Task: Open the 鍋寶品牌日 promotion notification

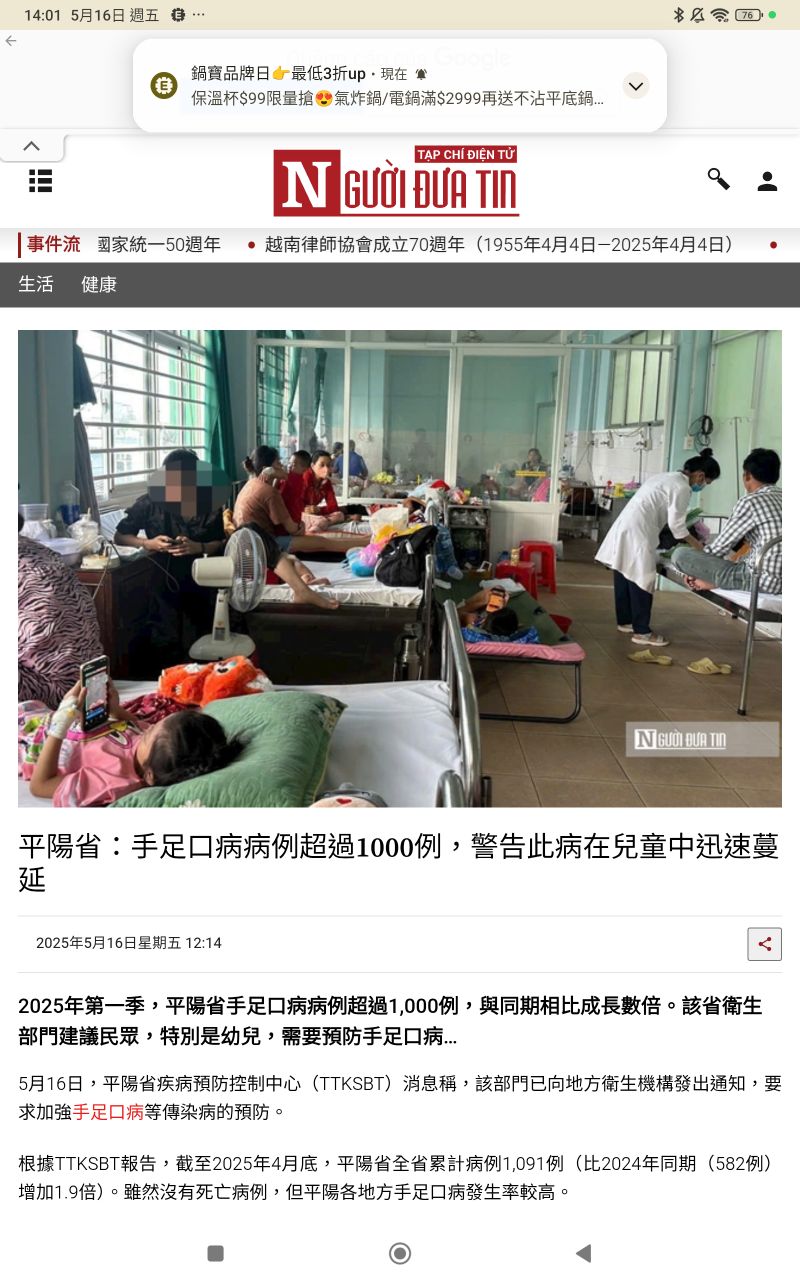Action: tap(396, 87)
